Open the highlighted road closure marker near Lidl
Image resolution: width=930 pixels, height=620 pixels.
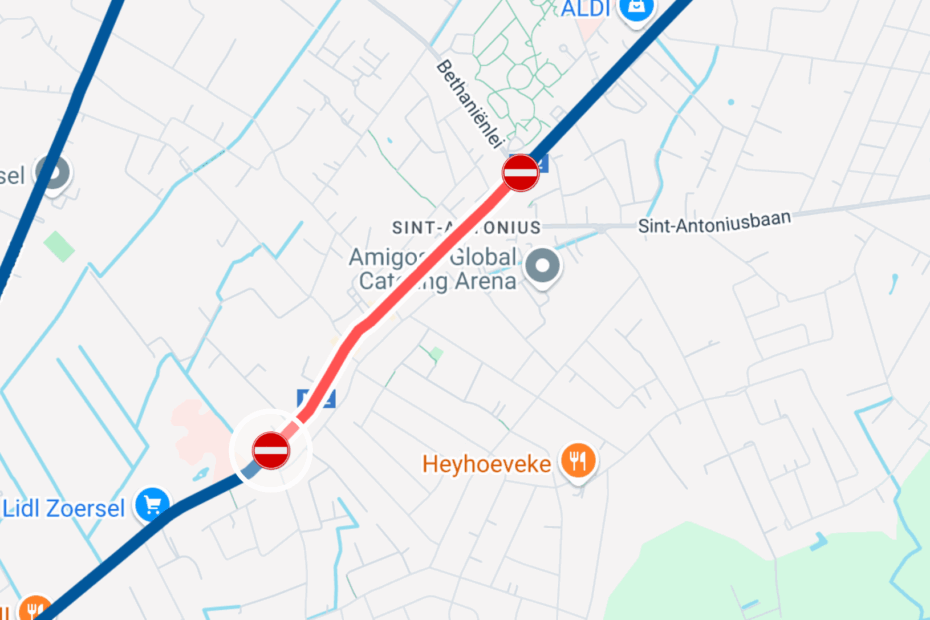tap(271, 450)
